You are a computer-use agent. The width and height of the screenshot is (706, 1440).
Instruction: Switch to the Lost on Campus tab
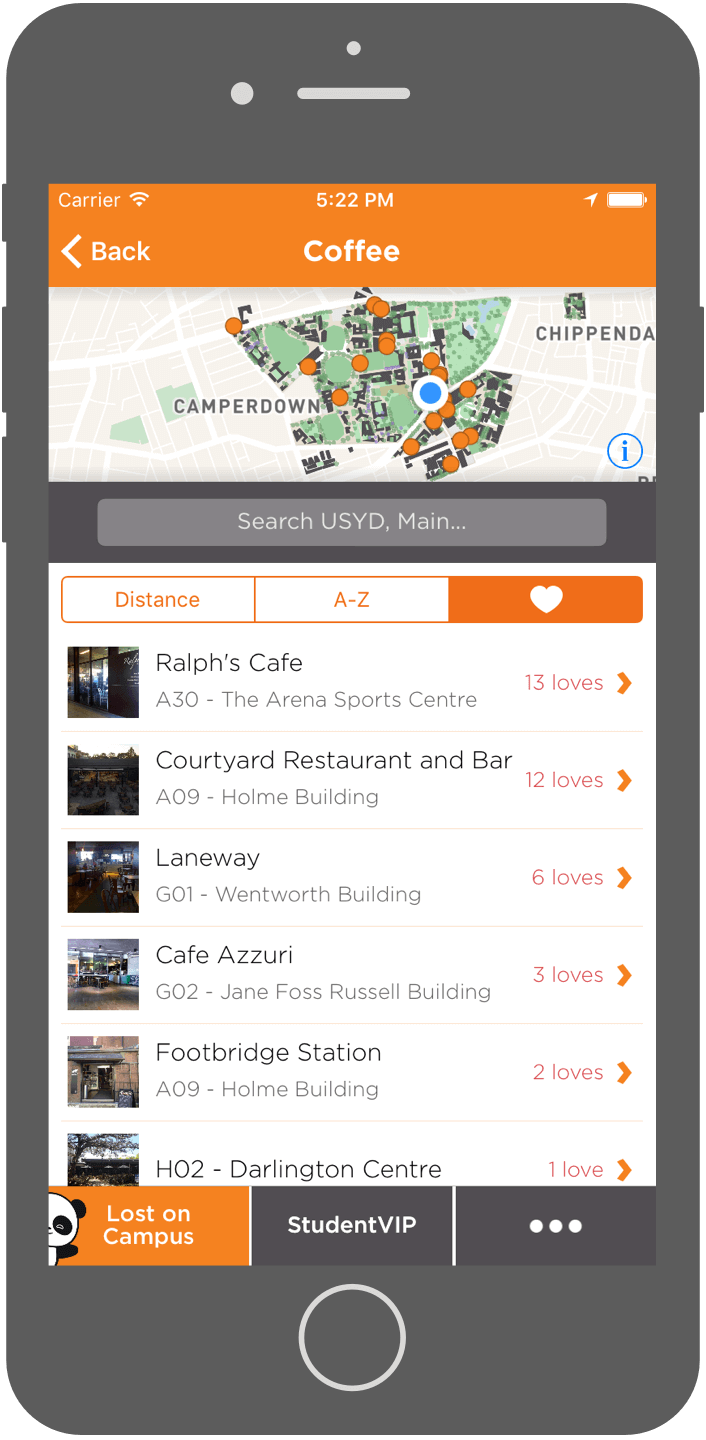pyautogui.click(x=149, y=1226)
